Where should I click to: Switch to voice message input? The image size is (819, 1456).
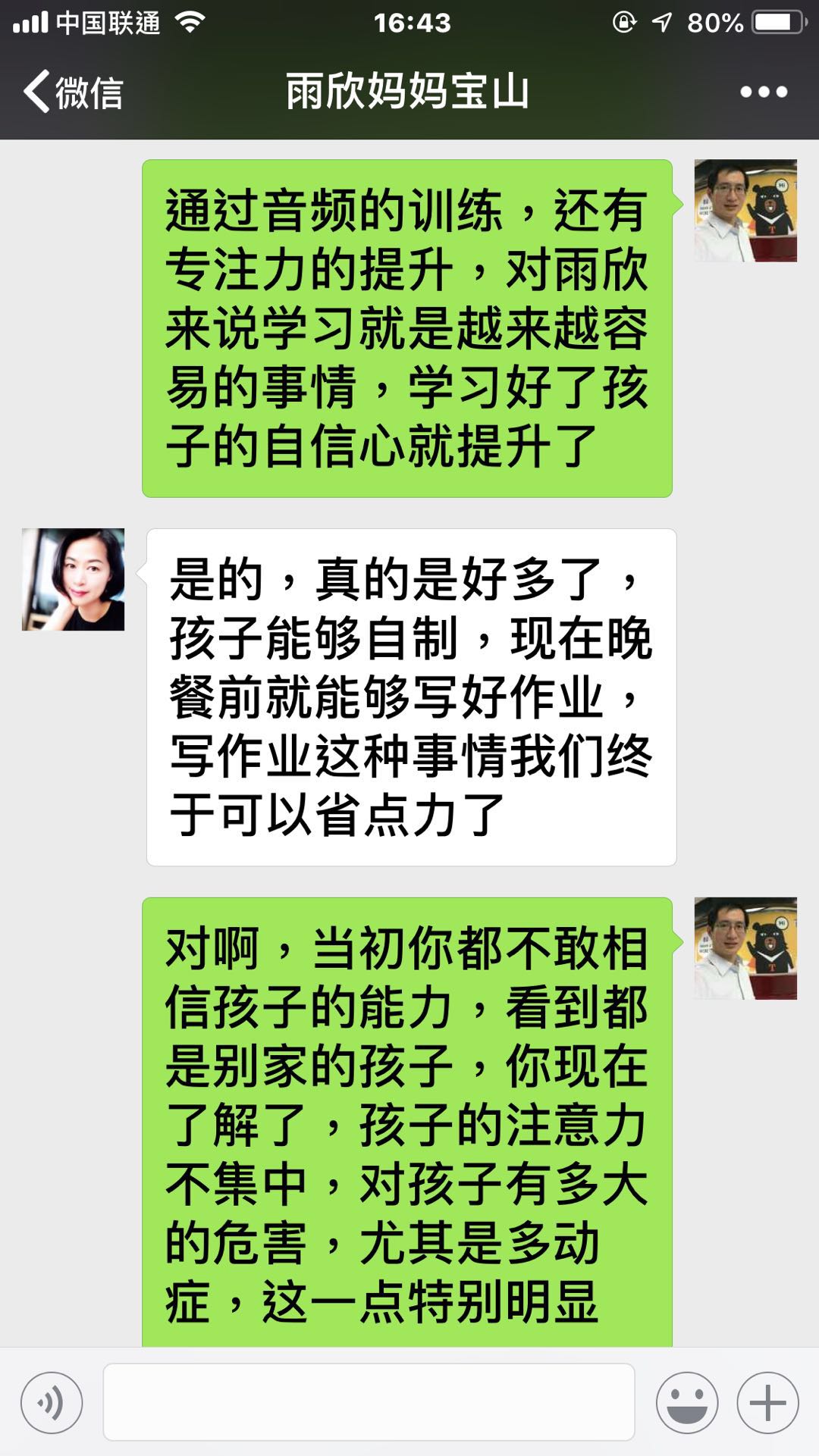click(x=52, y=1403)
